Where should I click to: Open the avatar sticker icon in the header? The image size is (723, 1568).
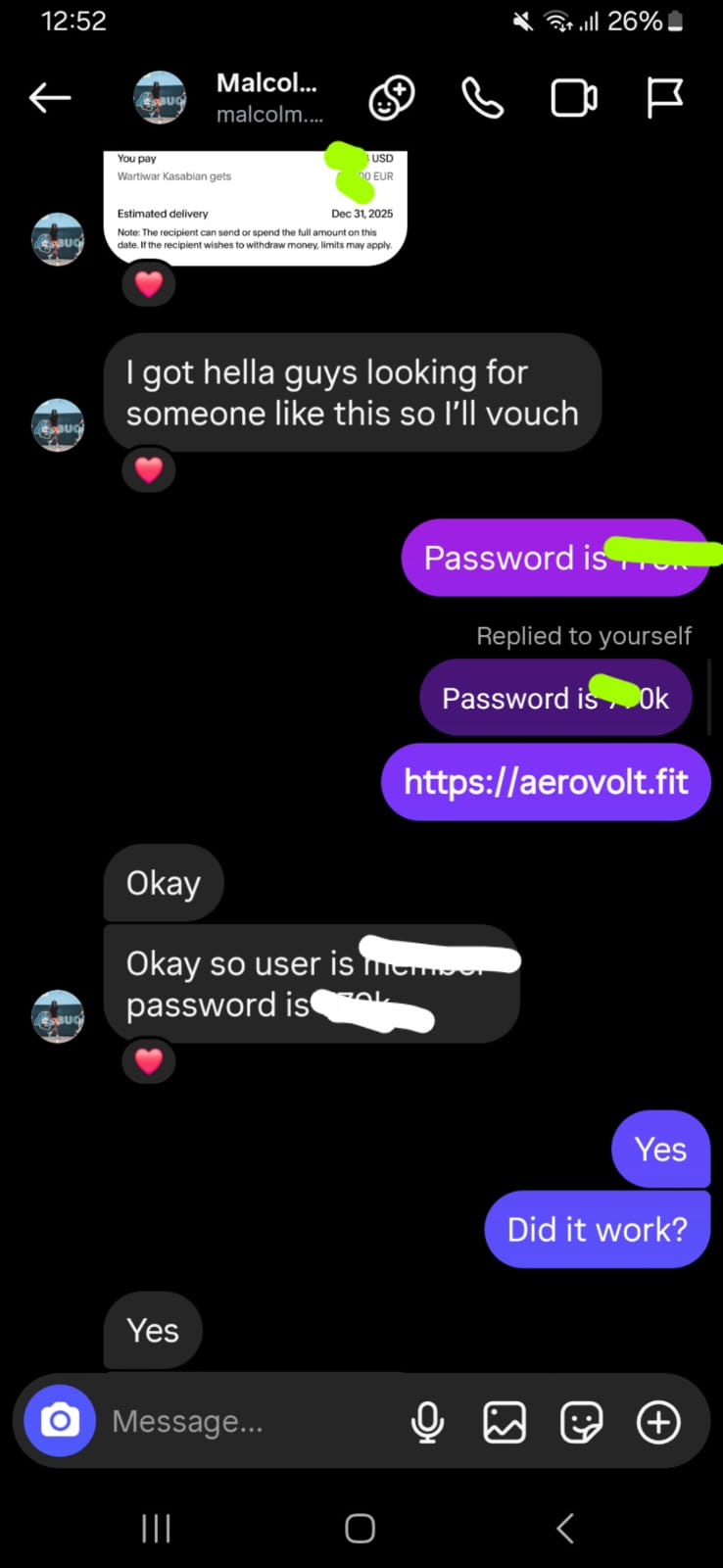tap(391, 98)
